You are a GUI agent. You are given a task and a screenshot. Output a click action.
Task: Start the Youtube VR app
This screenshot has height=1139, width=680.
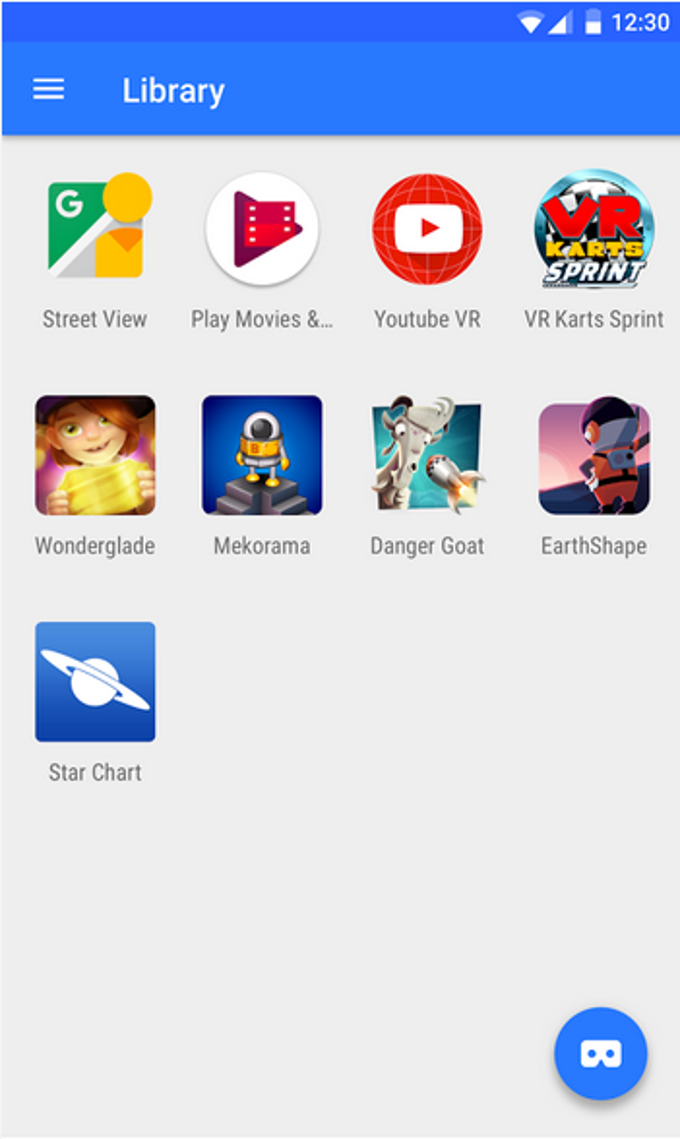[x=428, y=229]
